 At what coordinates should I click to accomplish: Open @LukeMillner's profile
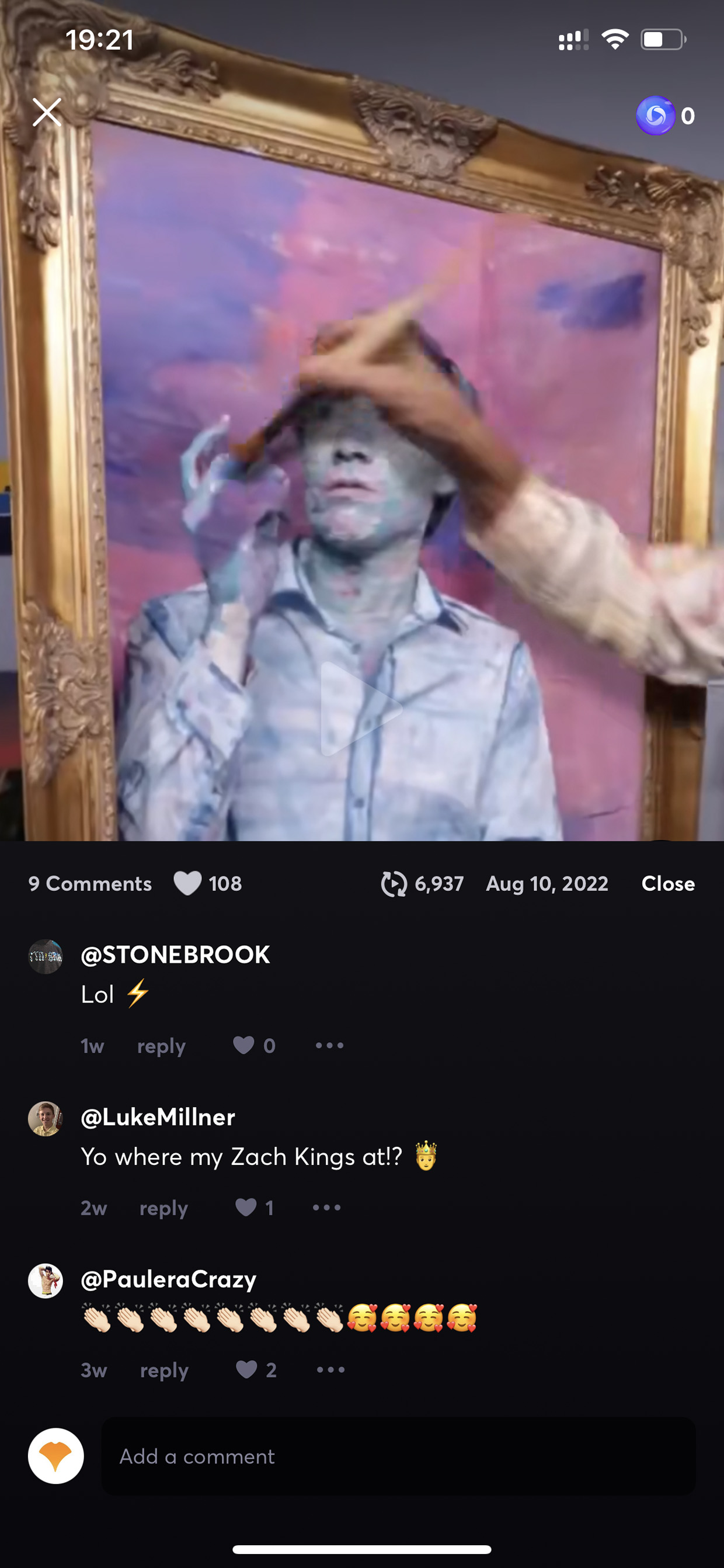click(158, 1117)
